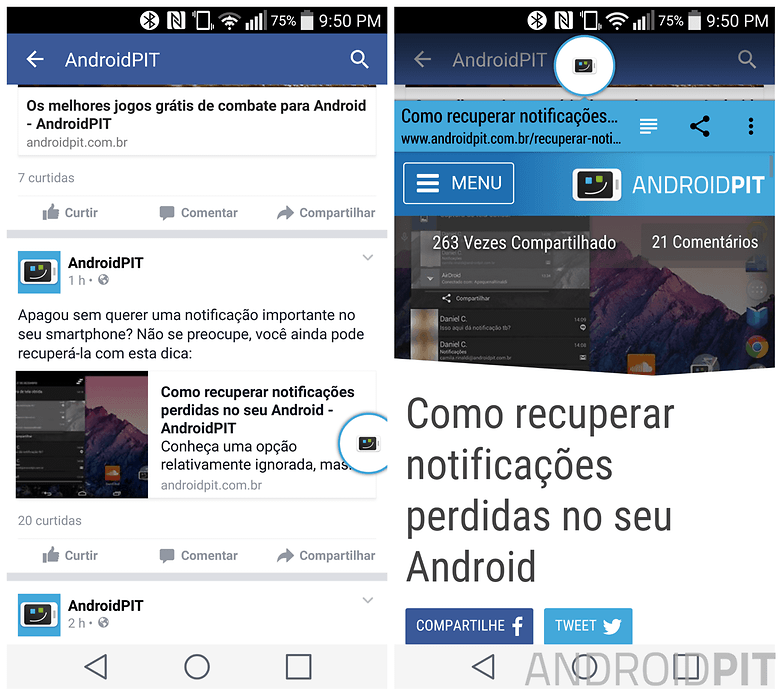Open the 'Os melhores jogos grátis de combate' link card

(196, 122)
